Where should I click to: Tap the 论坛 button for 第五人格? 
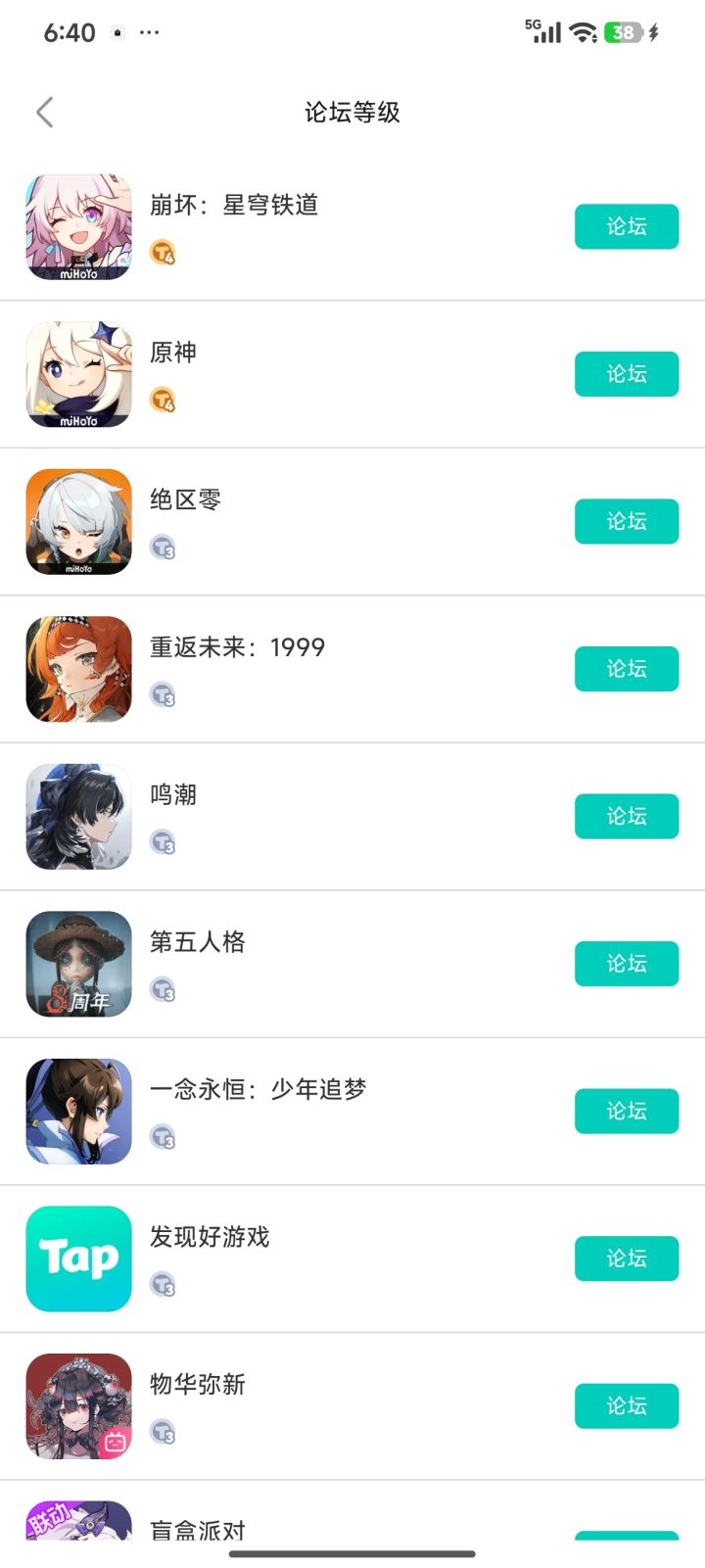coord(626,964)
